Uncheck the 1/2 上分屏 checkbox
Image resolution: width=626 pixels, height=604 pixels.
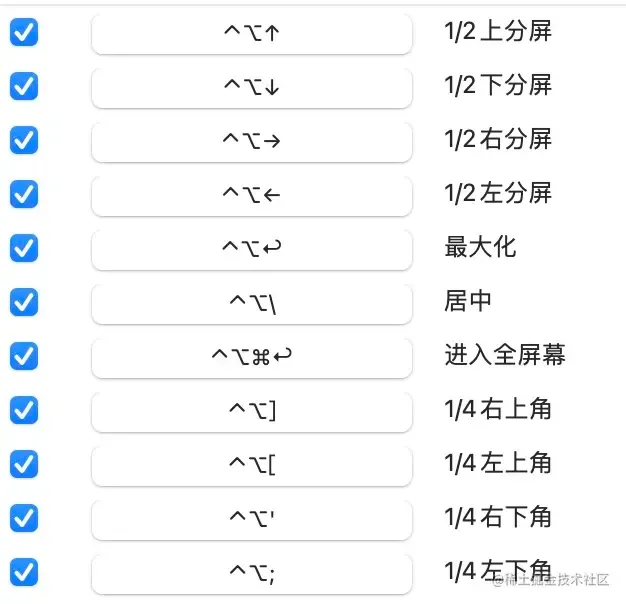23,33
